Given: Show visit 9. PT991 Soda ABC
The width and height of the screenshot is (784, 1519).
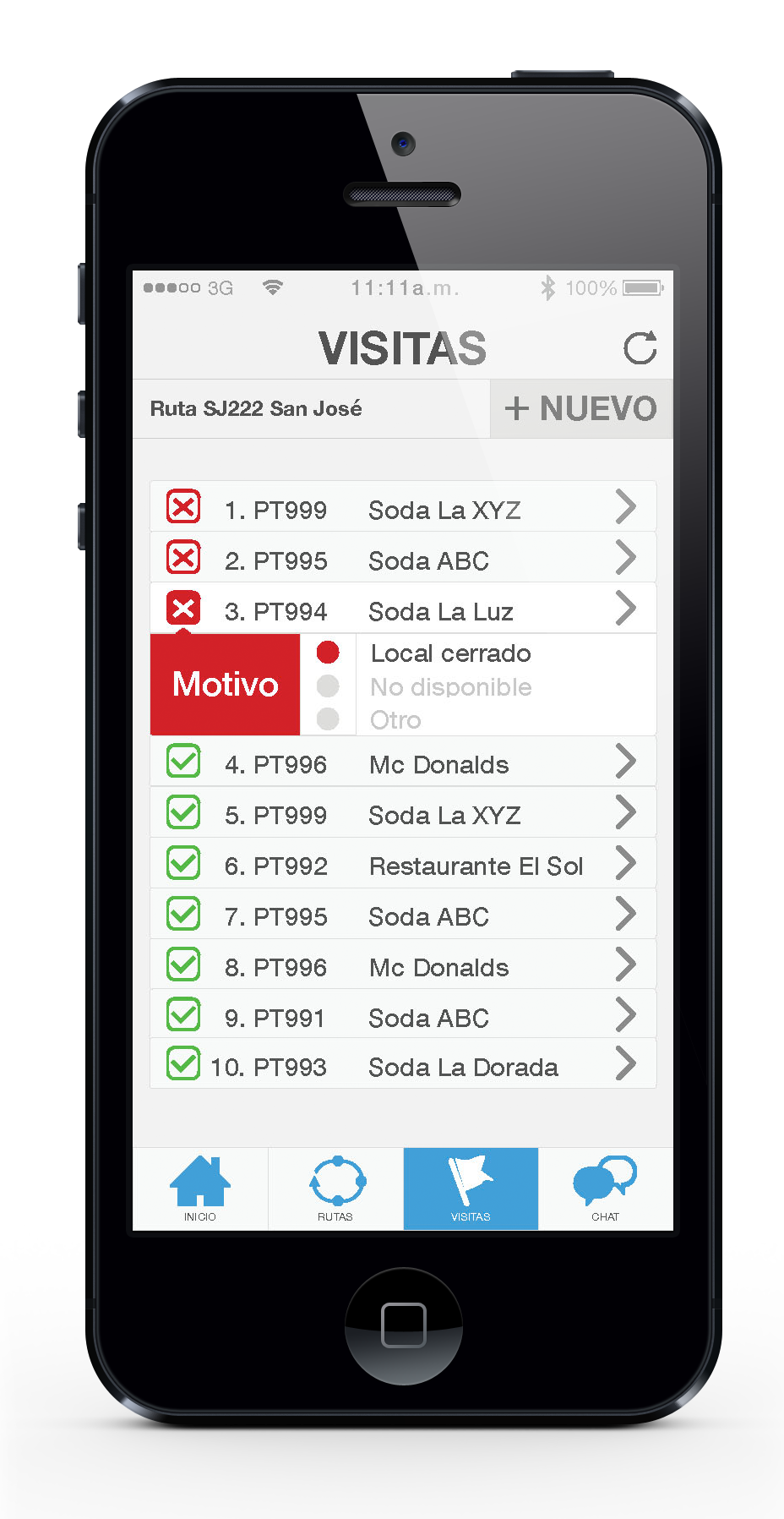Looking at the screenshot, I should [403, 1015].
